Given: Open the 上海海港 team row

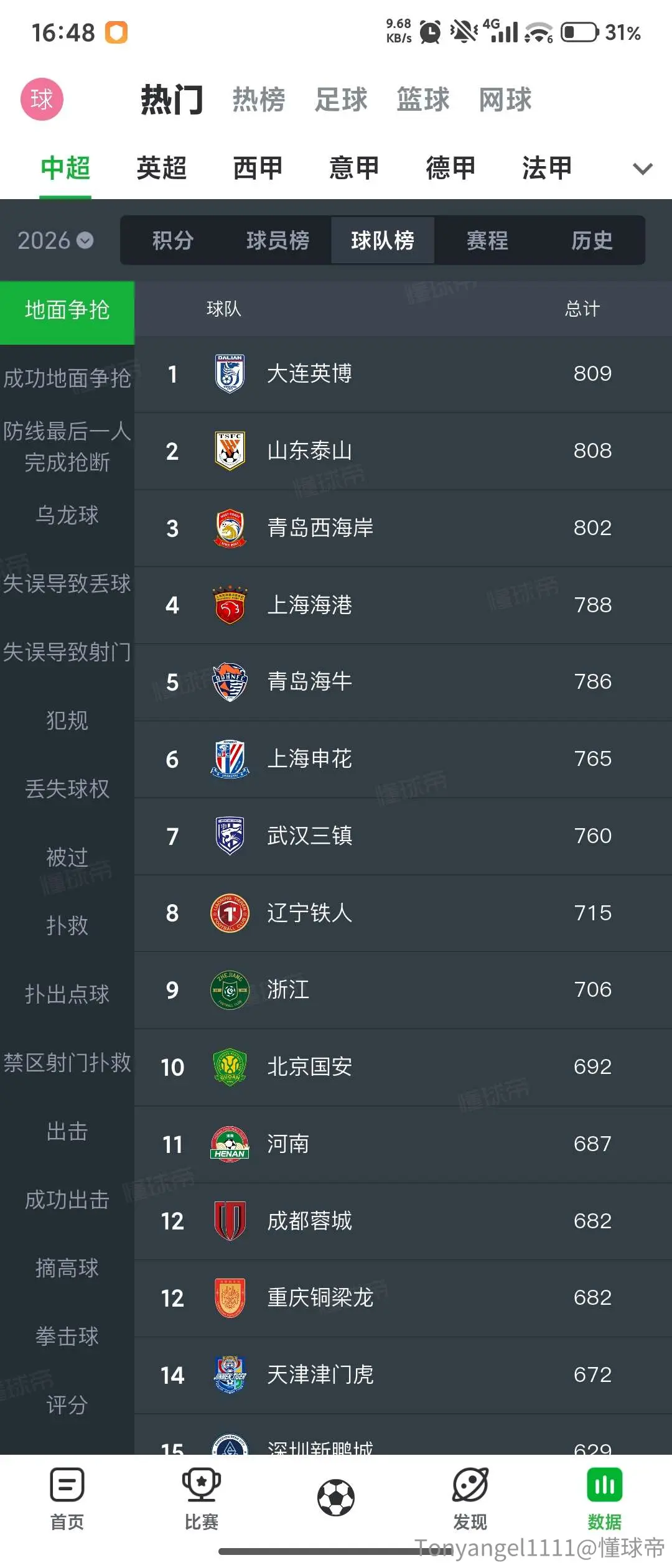Looking at the screenshot, I should 403,605.
